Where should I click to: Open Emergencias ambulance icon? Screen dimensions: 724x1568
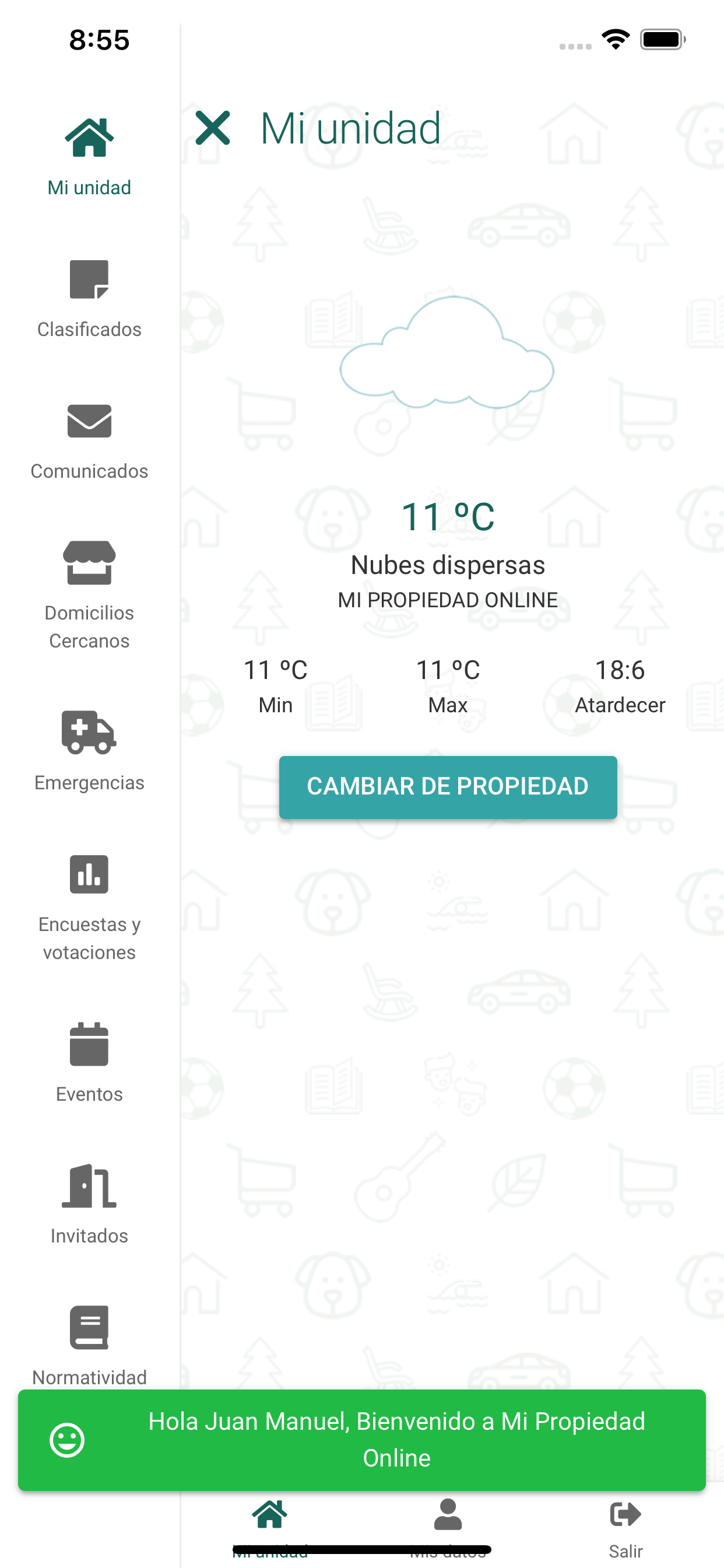(x=89, y=733)
